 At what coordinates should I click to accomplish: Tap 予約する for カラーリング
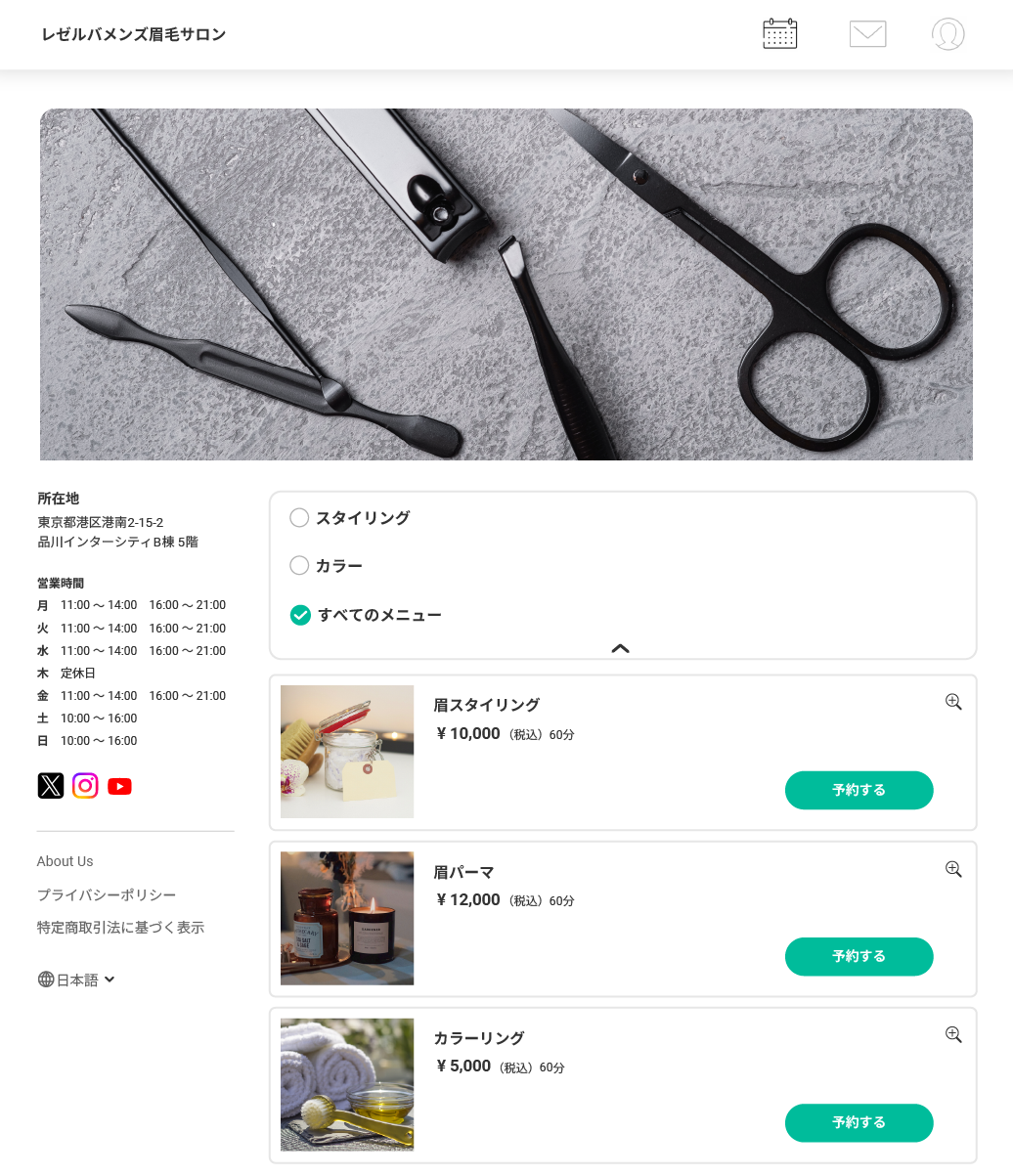pos(859,1122)
